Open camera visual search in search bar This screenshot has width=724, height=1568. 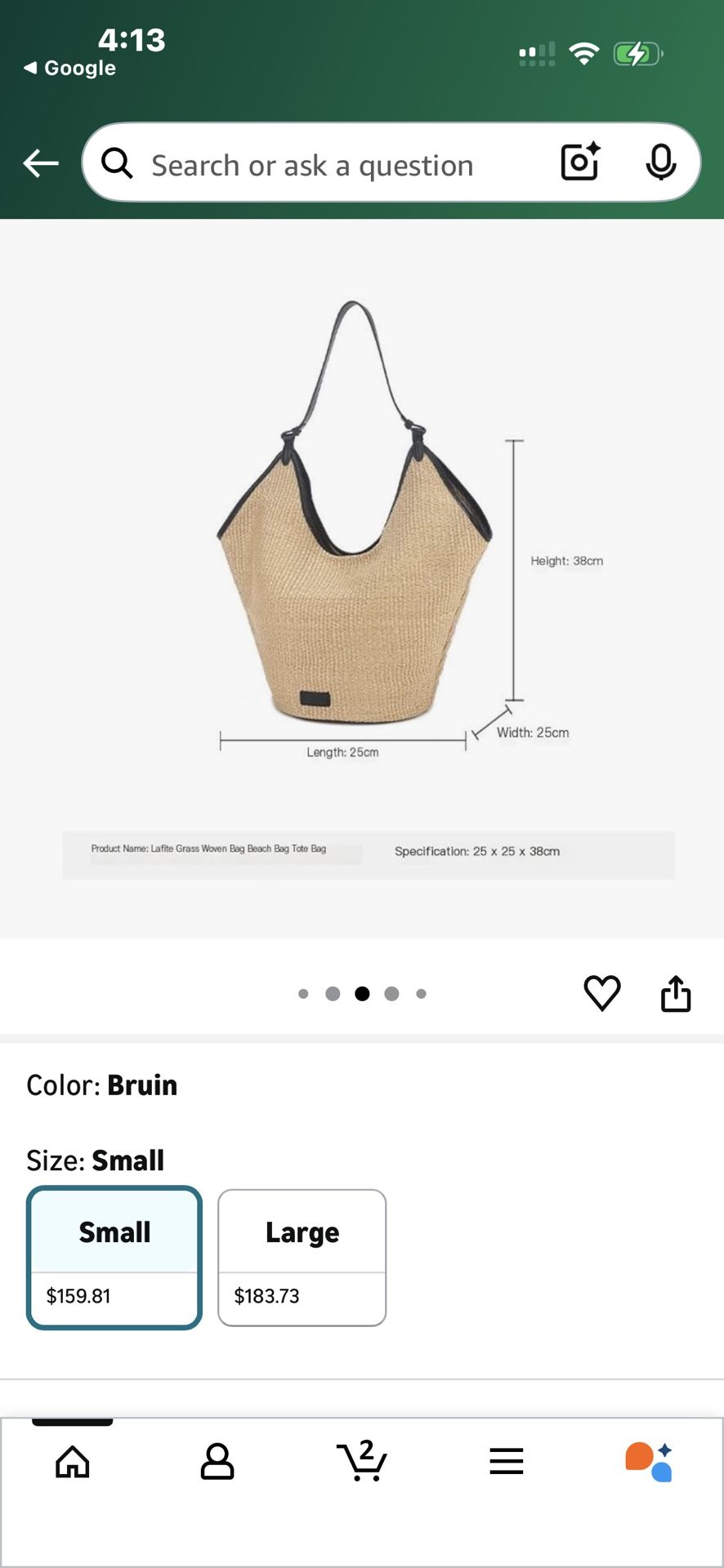click(579, 163)
